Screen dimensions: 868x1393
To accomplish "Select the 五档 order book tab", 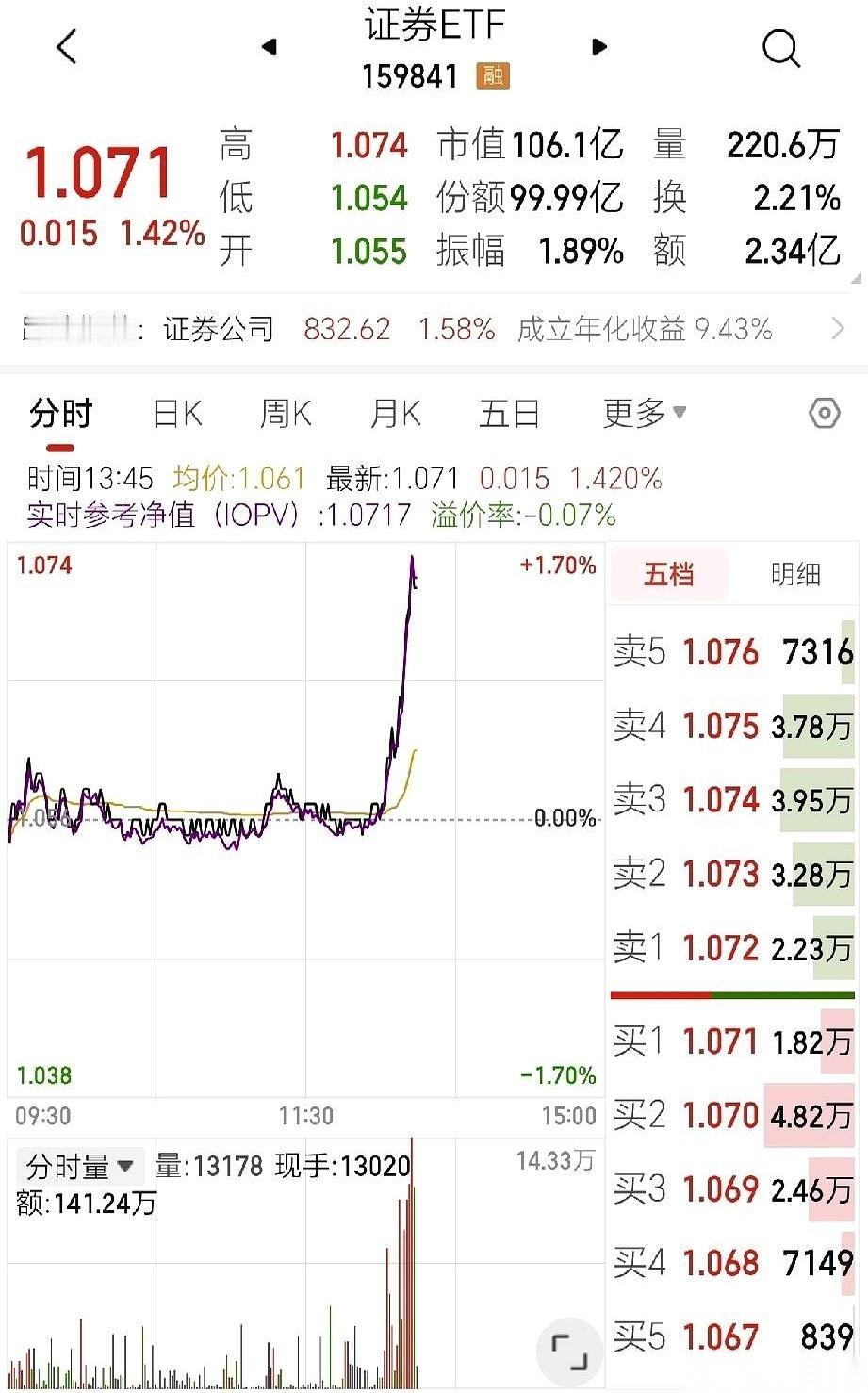I will click(x=668, y=574).
